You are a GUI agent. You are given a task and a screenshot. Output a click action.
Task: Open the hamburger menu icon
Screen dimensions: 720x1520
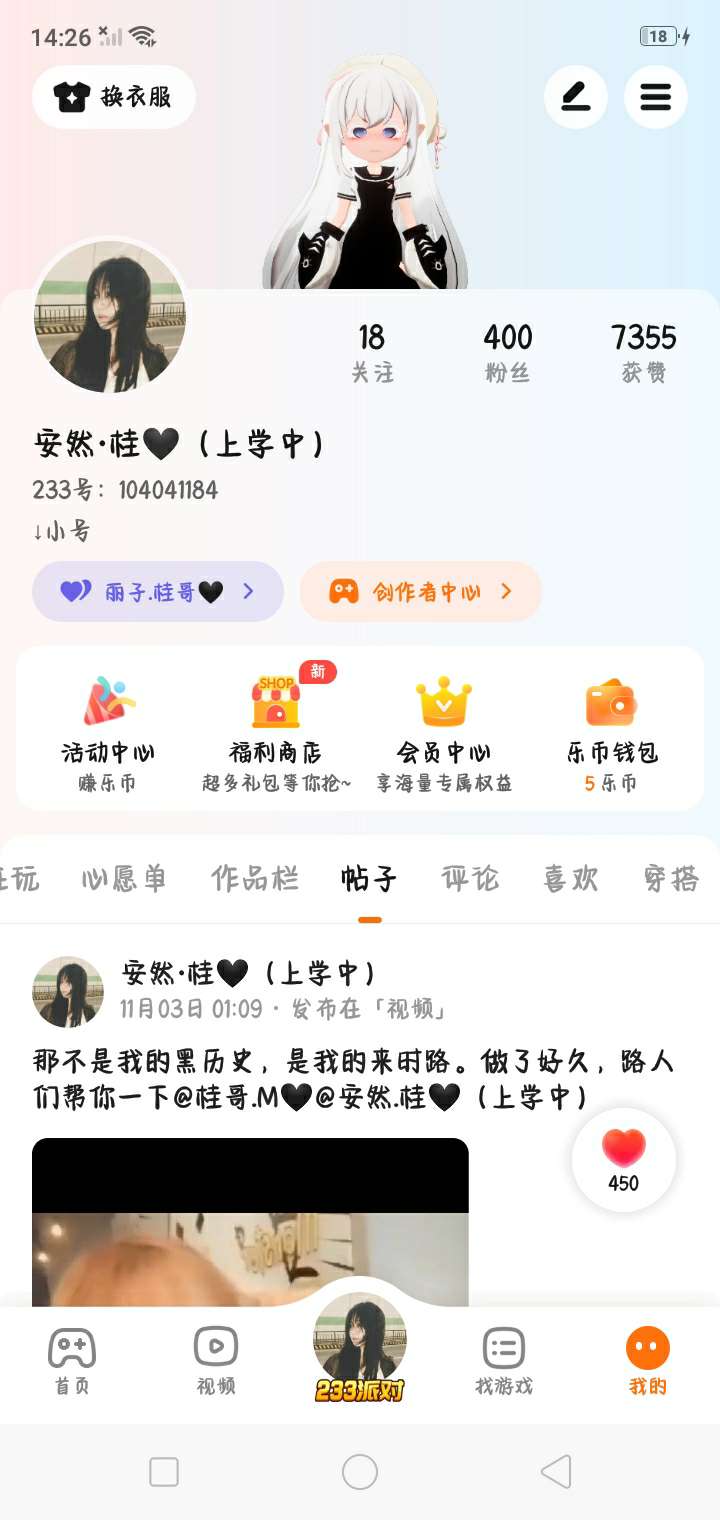coord(655,97)
